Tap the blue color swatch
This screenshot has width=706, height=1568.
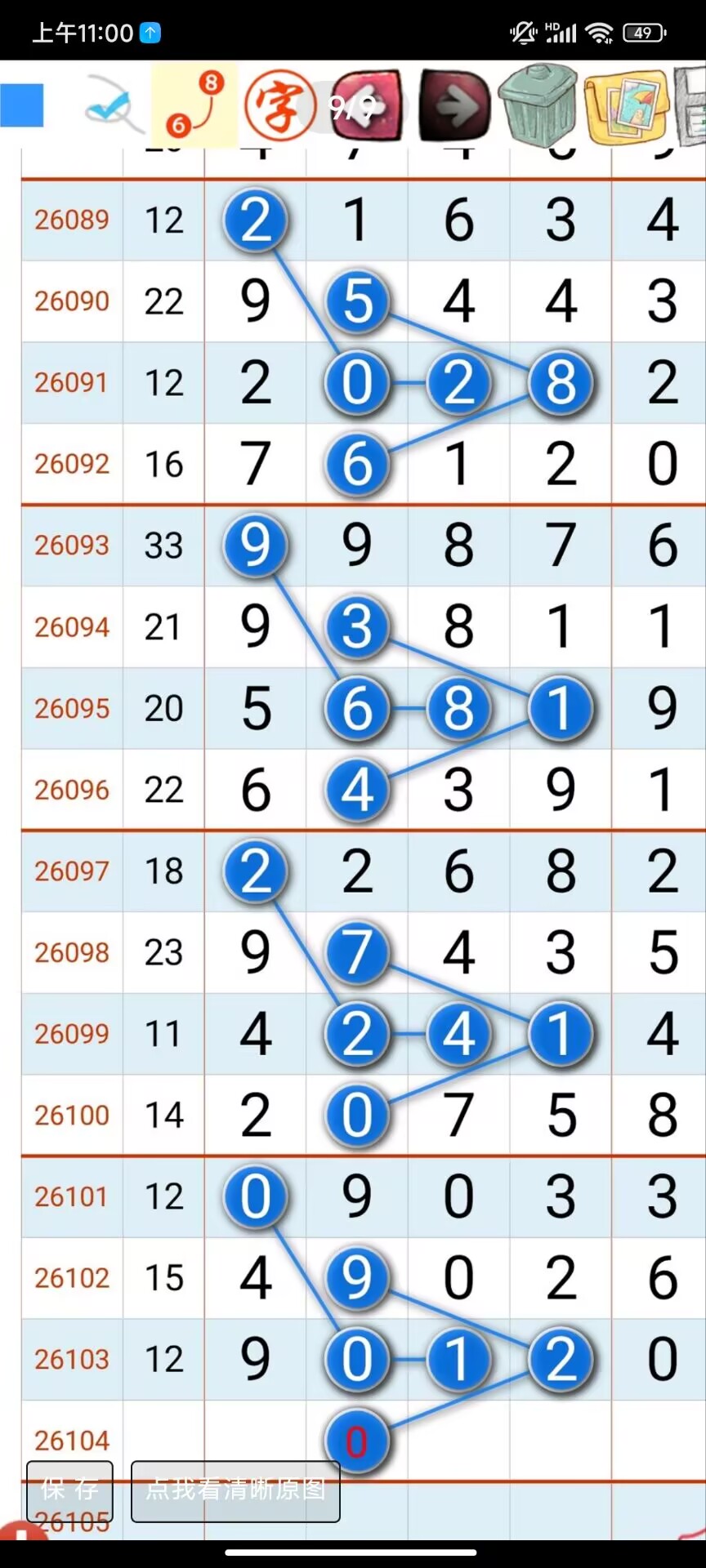(x=22, y=106)
